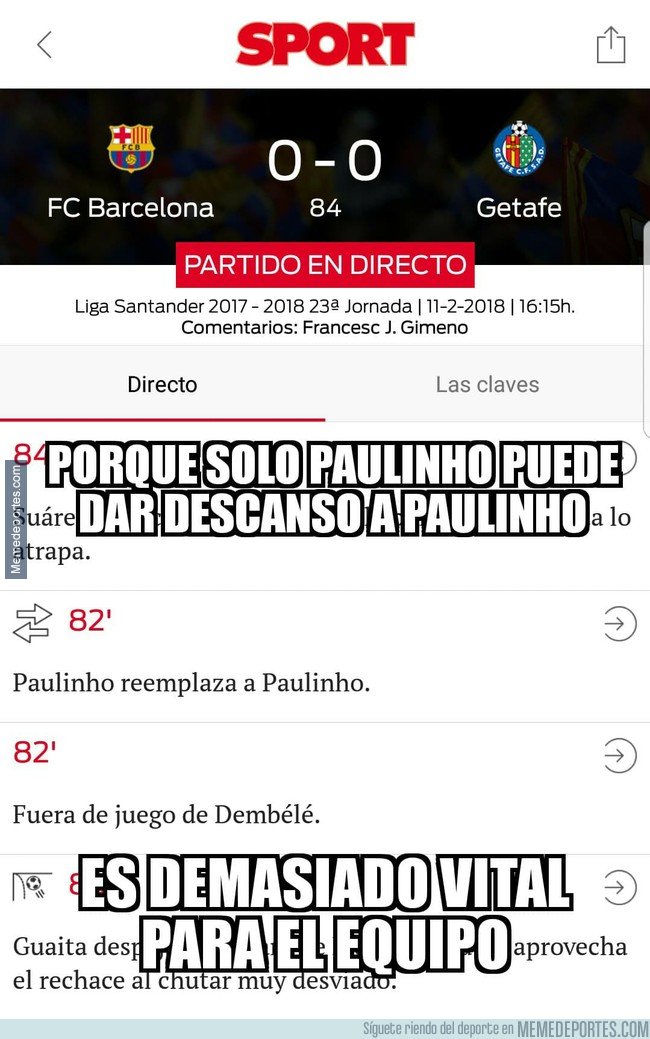Open arrow for Paulinho reemplaza a Paulinho event

pos(620,624)
